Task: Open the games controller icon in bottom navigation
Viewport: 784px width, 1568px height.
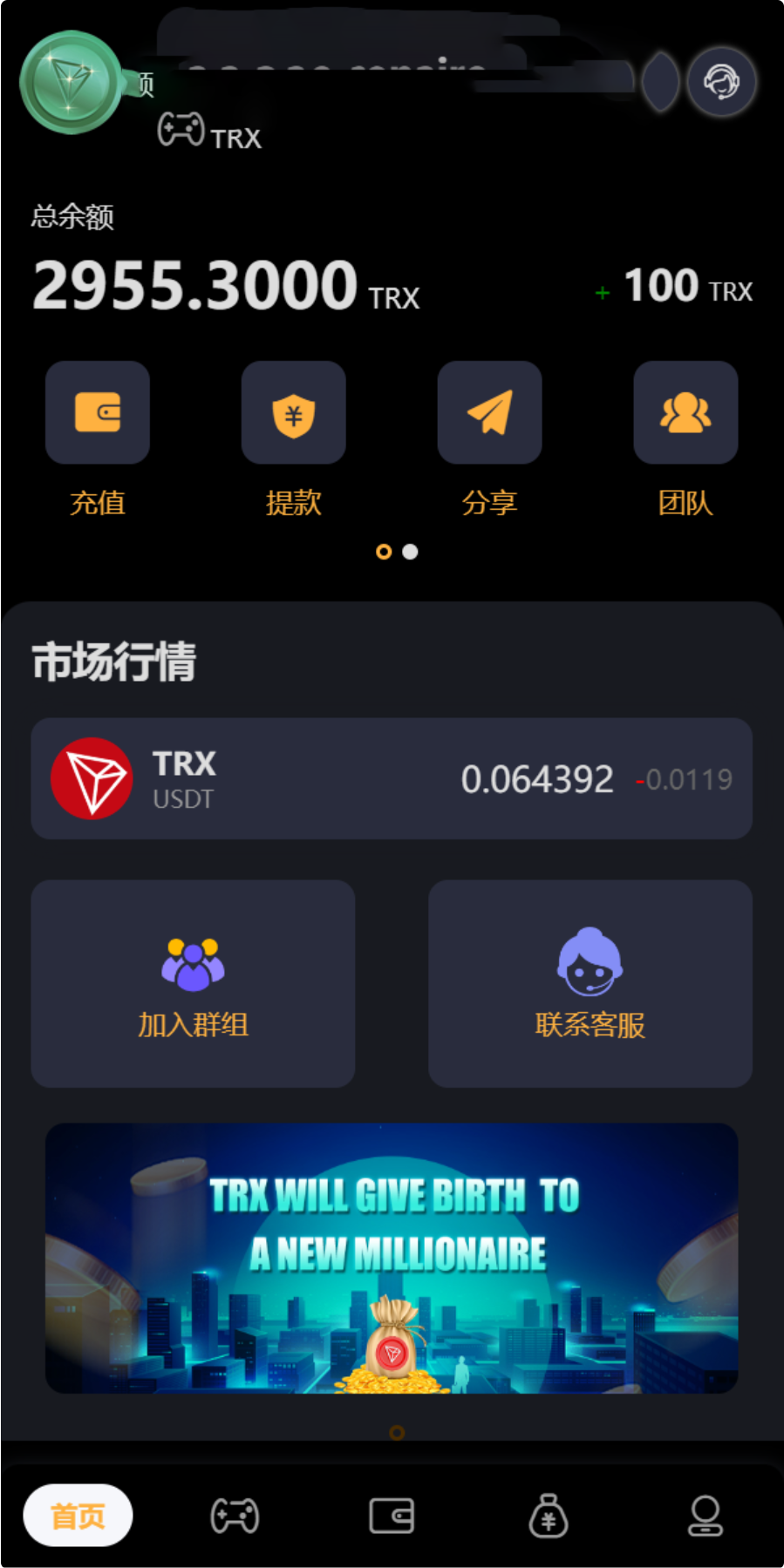Action: tap(234, 1515)
